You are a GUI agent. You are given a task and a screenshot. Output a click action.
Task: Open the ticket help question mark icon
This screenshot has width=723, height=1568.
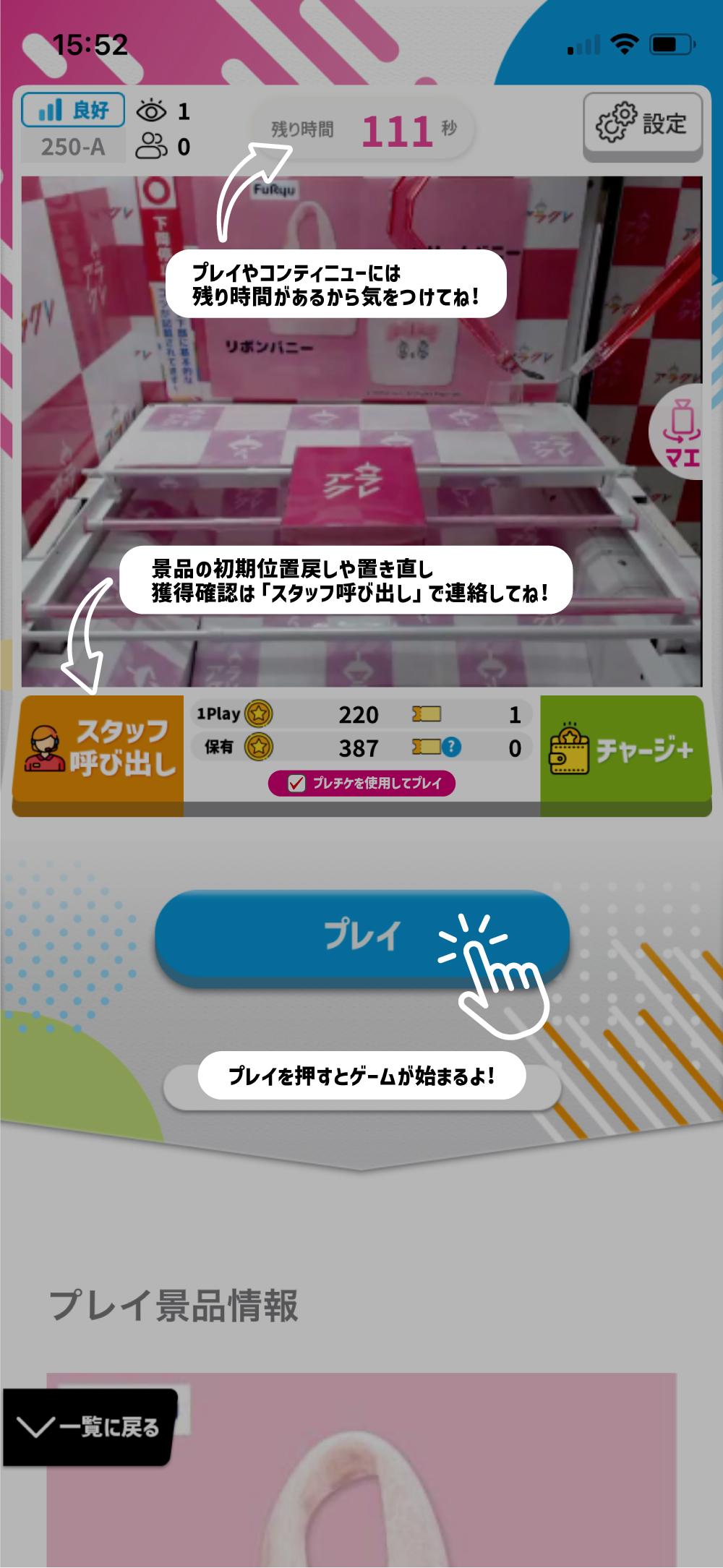[451, 747]
